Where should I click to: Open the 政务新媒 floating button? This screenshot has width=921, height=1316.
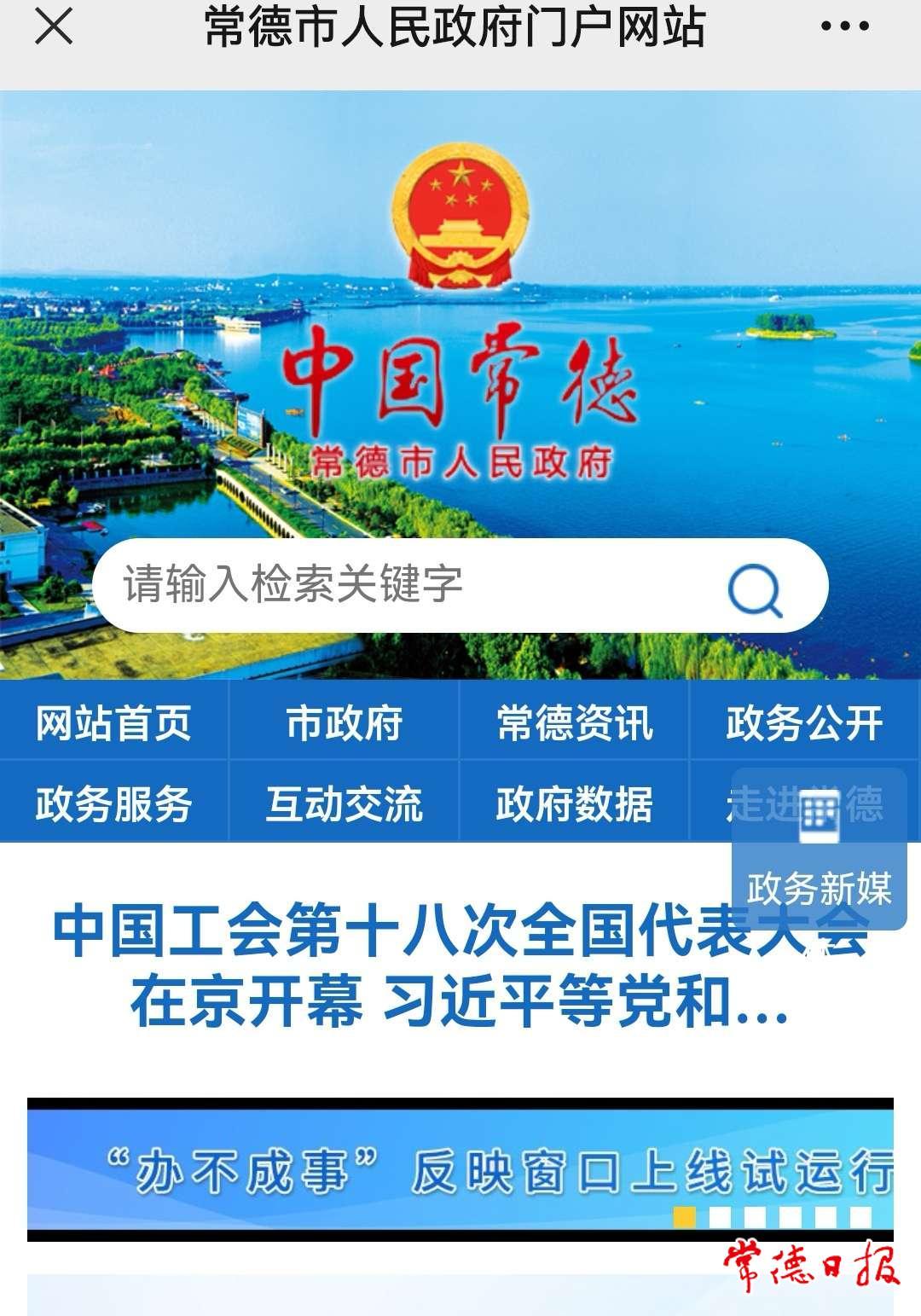(819, 849)
